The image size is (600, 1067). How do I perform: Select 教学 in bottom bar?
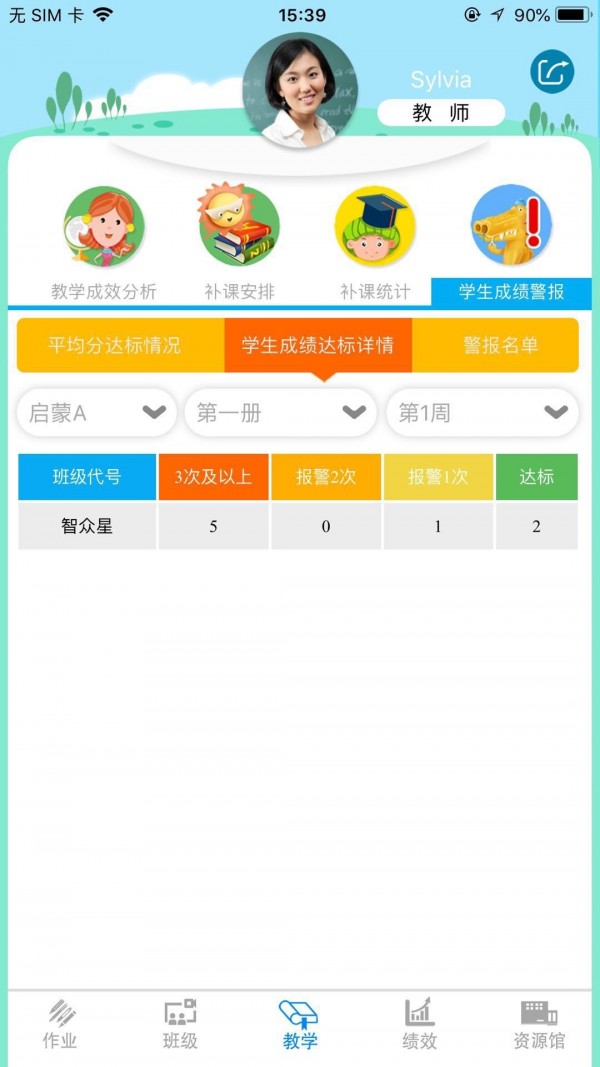(x=299, y=1025)
